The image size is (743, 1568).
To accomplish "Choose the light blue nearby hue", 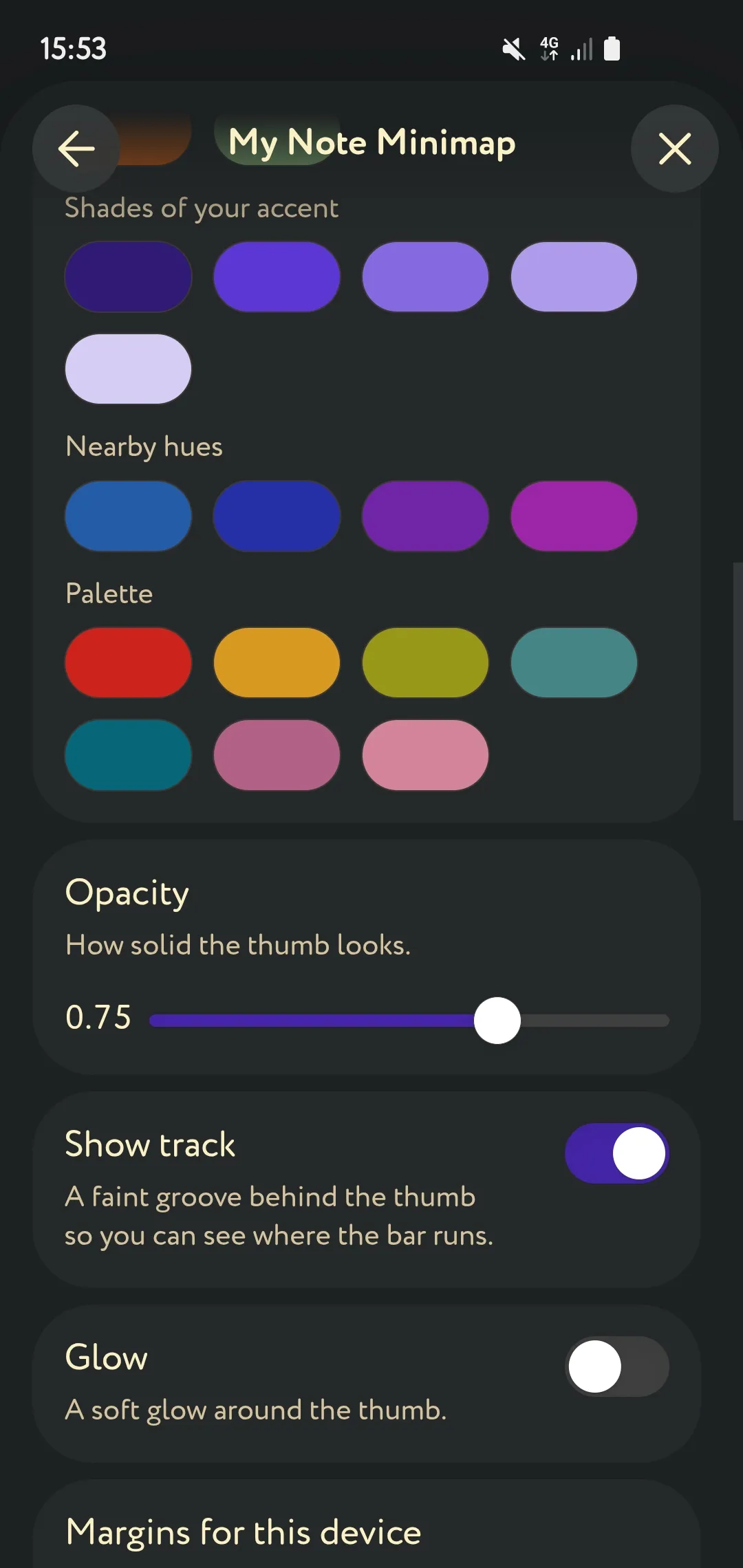I will click(128, 516).
